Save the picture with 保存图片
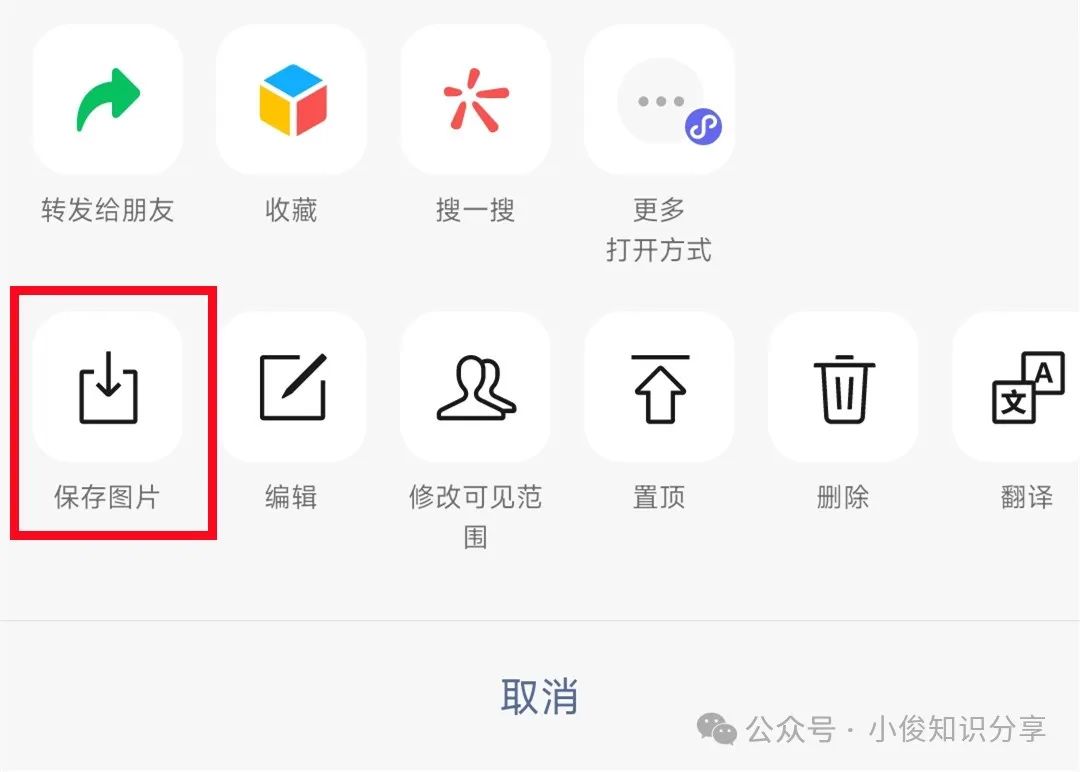Image resolution: width=1080 pixels, height=772 pixels. (x=108, y=388)
